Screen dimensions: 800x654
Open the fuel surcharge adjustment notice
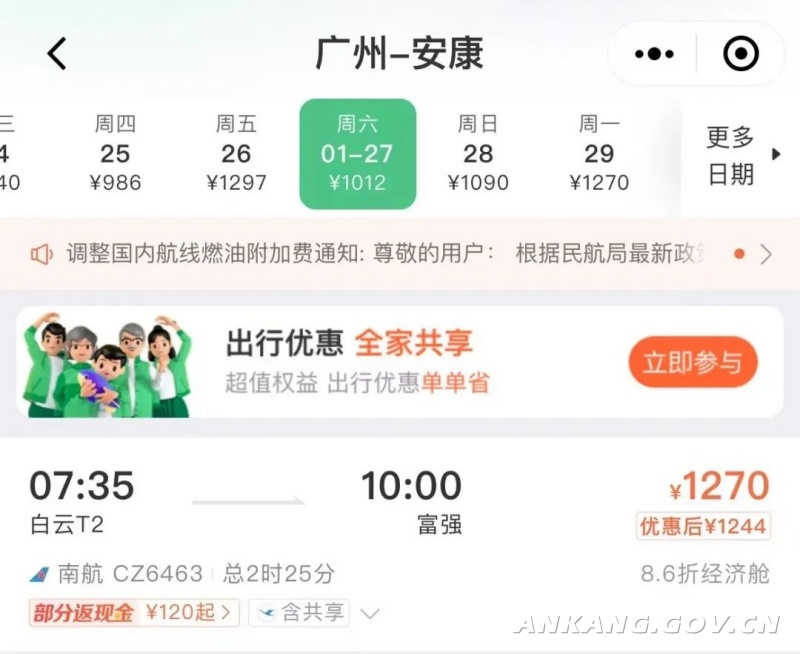pyautogui.click(x=400, y=254)
